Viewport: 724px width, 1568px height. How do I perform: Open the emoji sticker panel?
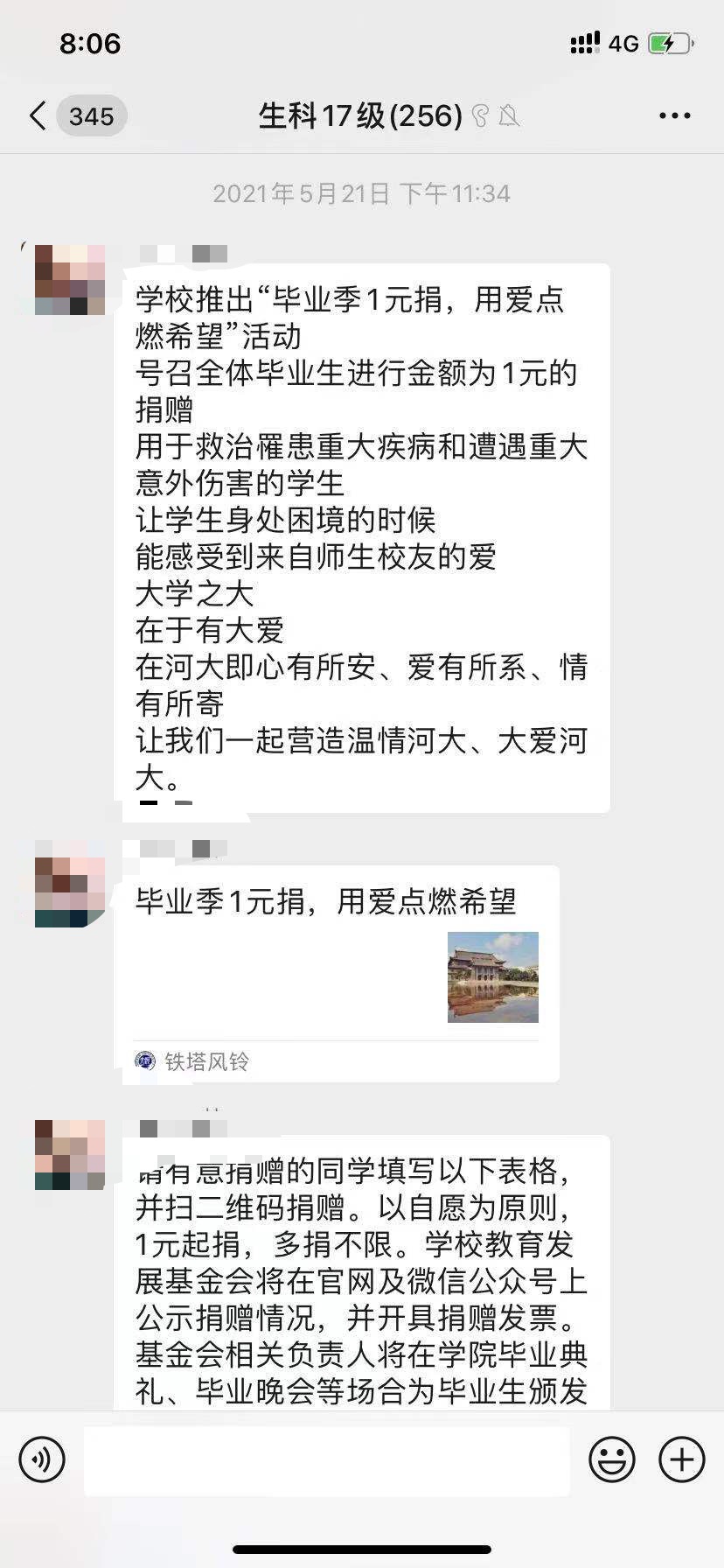pos(611,1459)
